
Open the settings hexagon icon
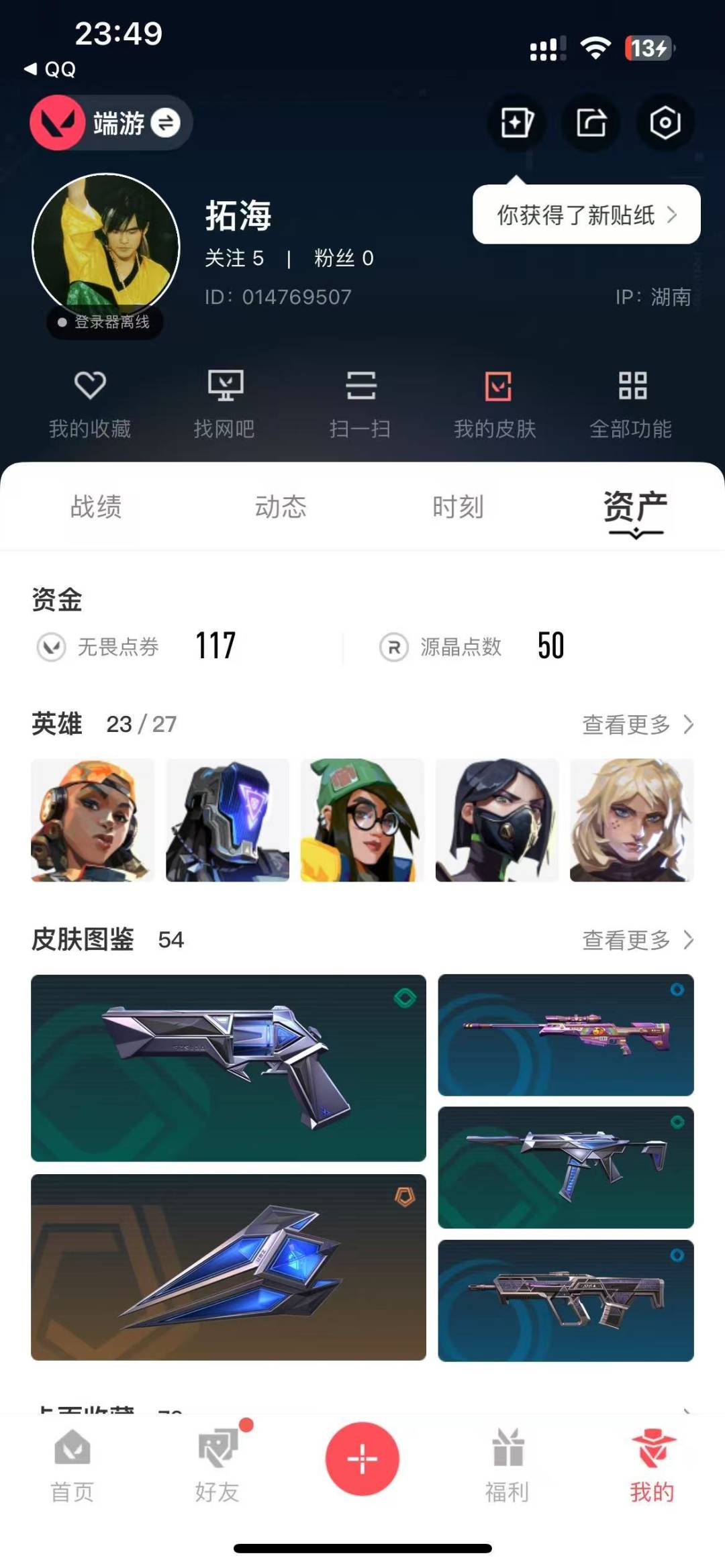pos(665,123)
